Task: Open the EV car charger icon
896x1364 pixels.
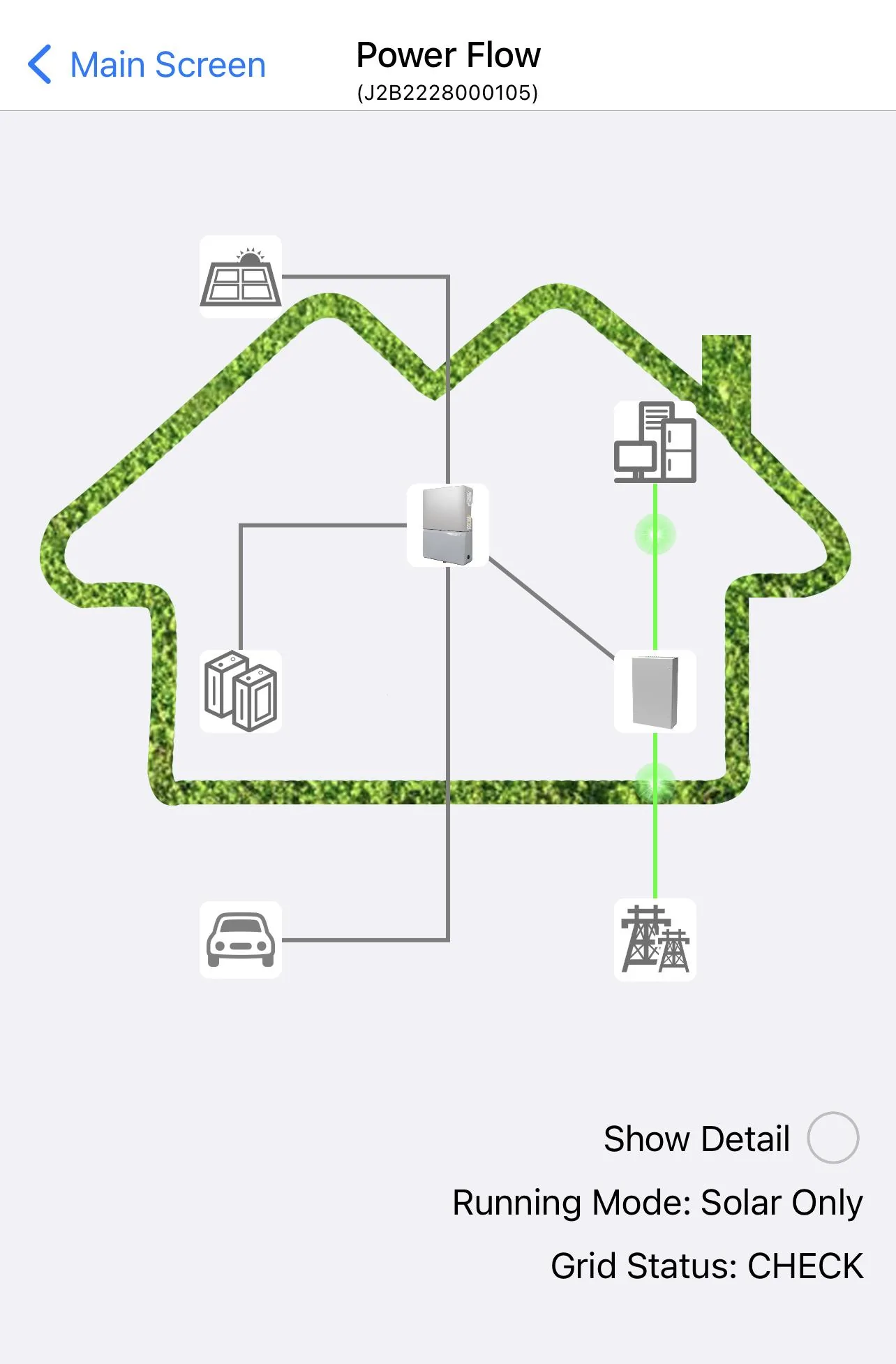Action: (x=241, y=940)
